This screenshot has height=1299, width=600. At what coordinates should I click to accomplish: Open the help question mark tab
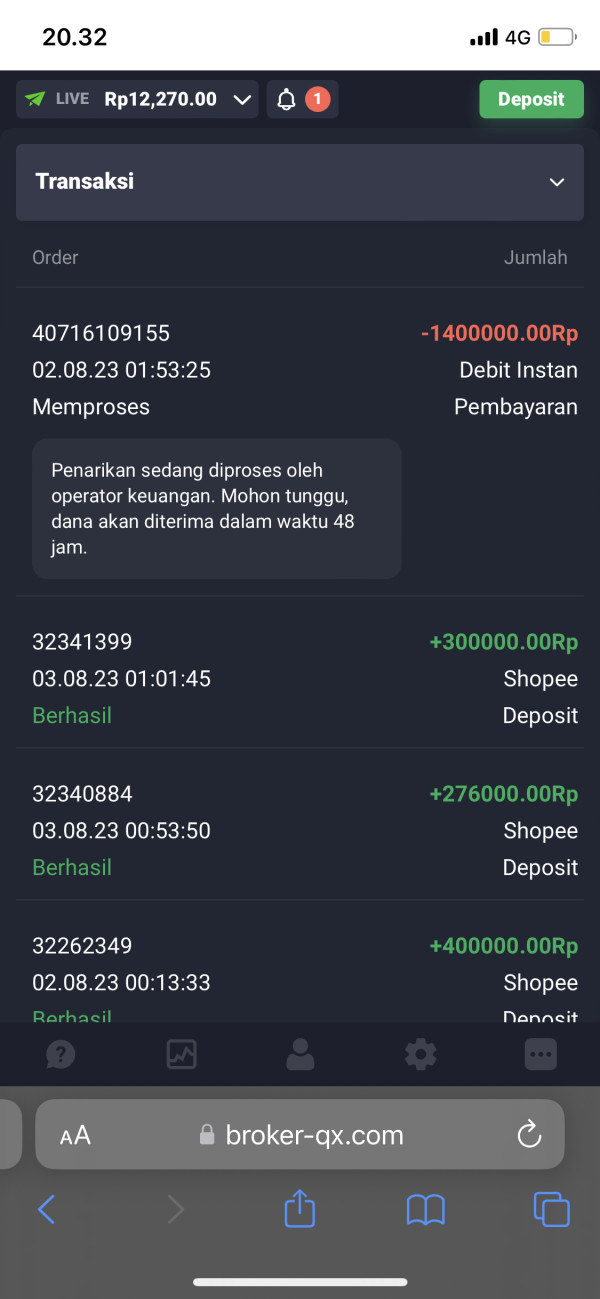pos(61,1053)
